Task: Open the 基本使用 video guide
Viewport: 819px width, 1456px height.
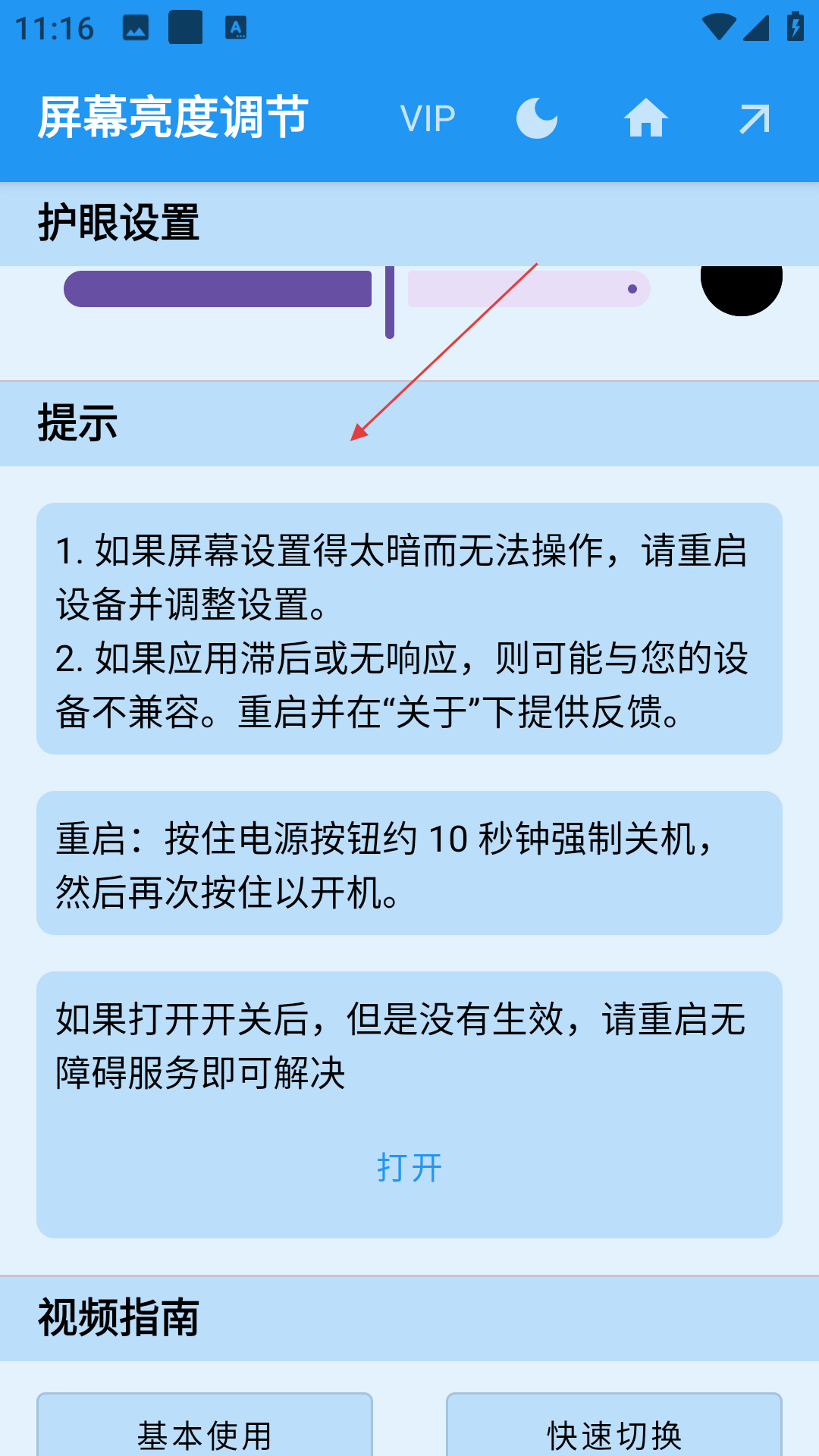Action: click(205, 1426)
